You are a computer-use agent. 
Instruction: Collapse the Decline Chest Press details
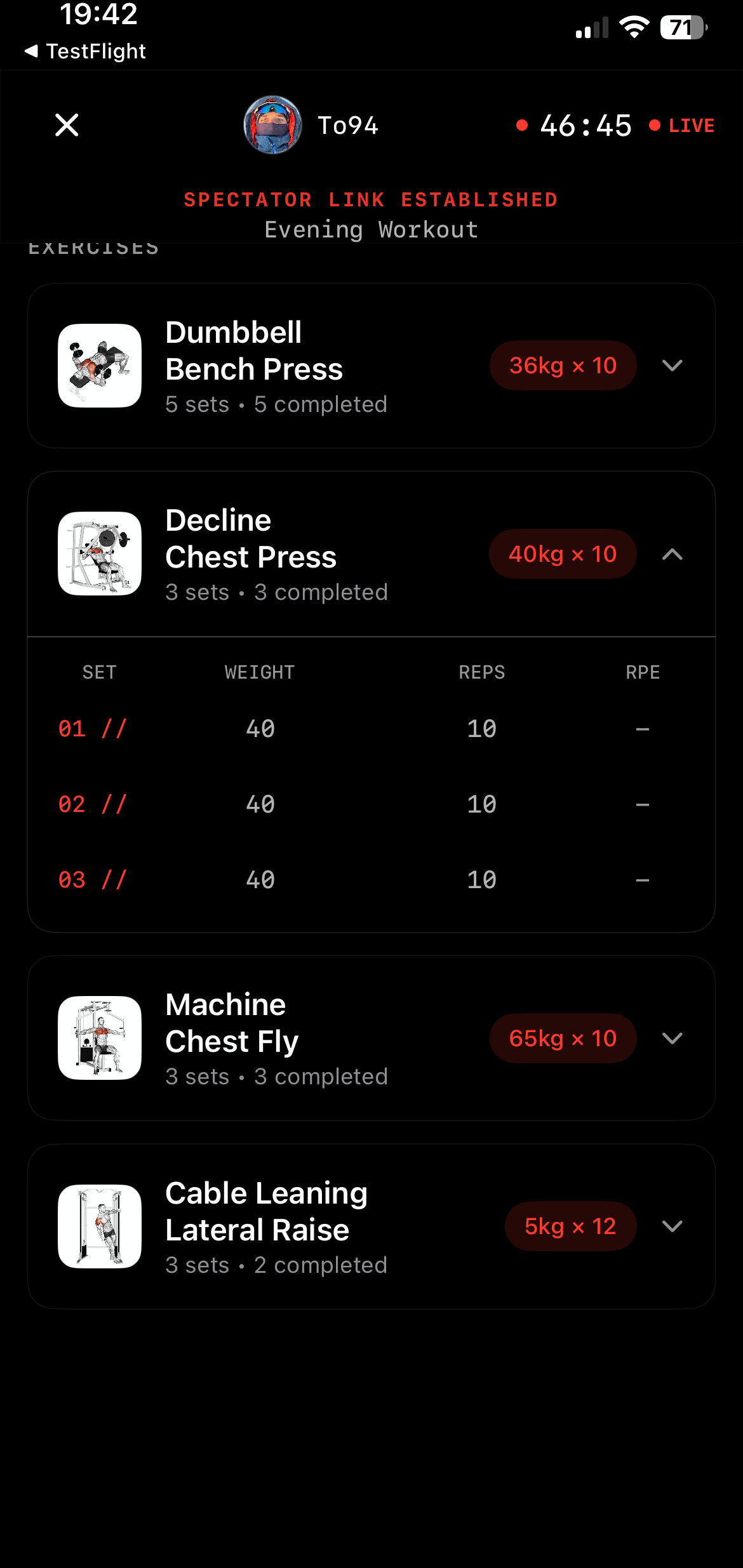[x=672, y=554]
